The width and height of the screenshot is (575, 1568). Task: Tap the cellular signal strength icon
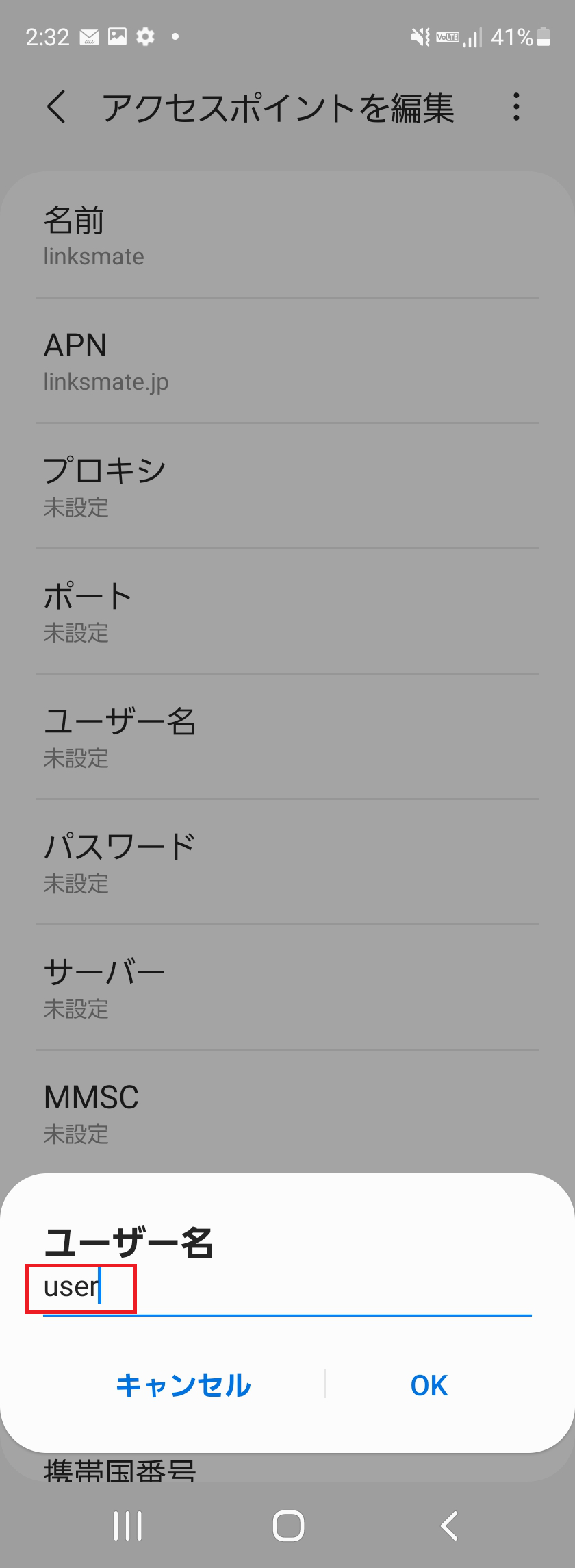[x=472, y=38]
